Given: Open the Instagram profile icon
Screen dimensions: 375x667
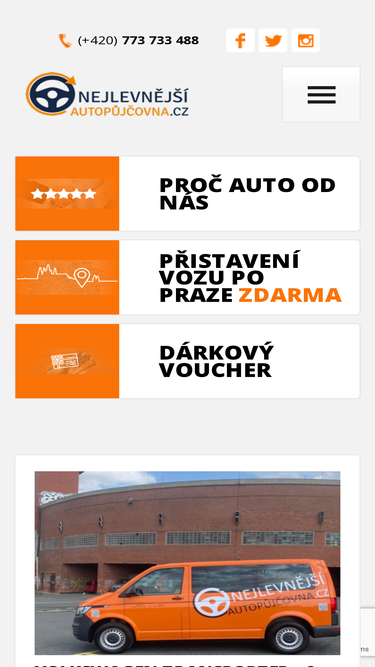Looking at the screenshot, I should coord(306,40).
